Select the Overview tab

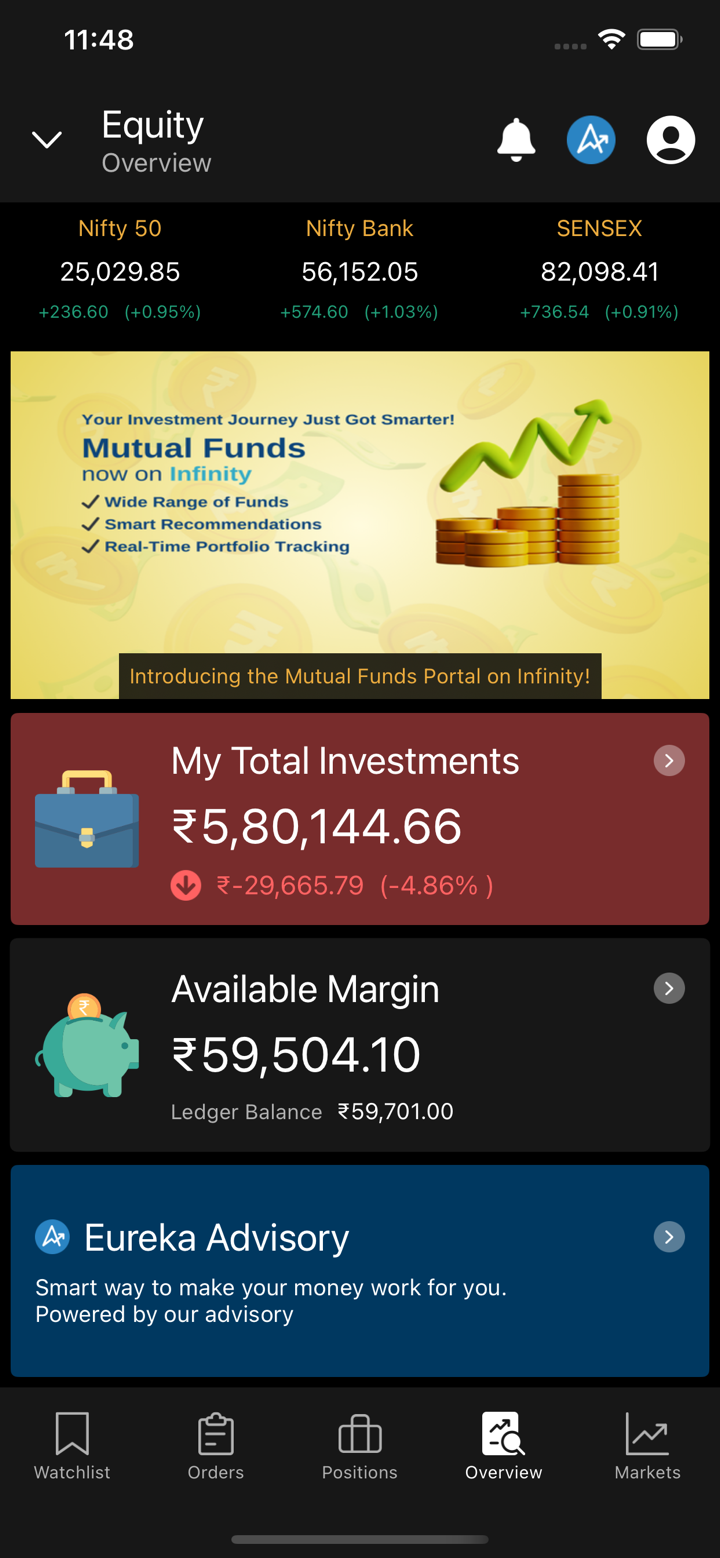[x=504, y=1446]
